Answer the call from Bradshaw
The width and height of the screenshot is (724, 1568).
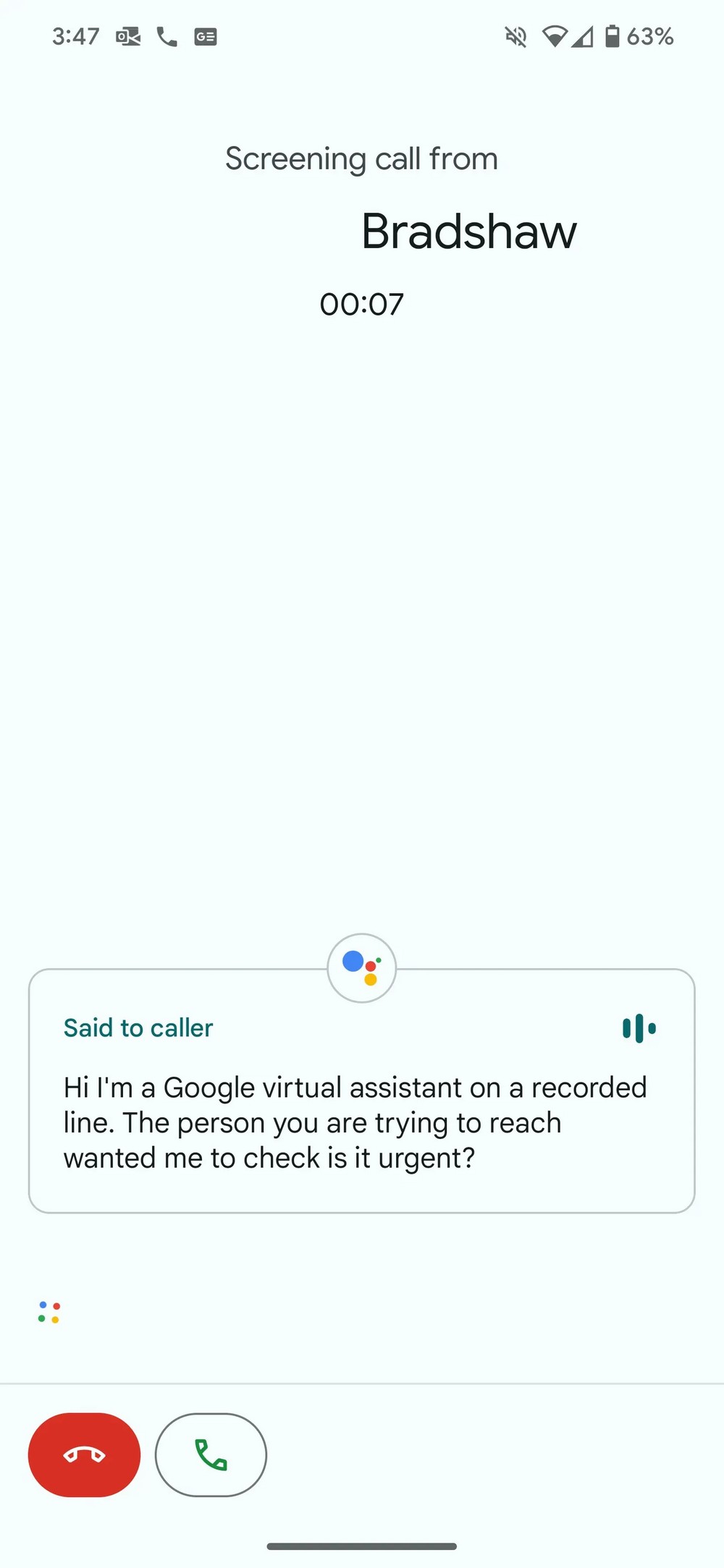[211, 1454]
